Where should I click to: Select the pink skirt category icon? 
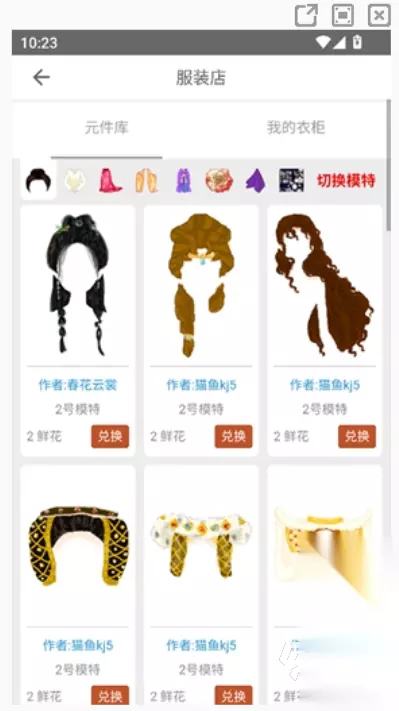tap(110, 180)
